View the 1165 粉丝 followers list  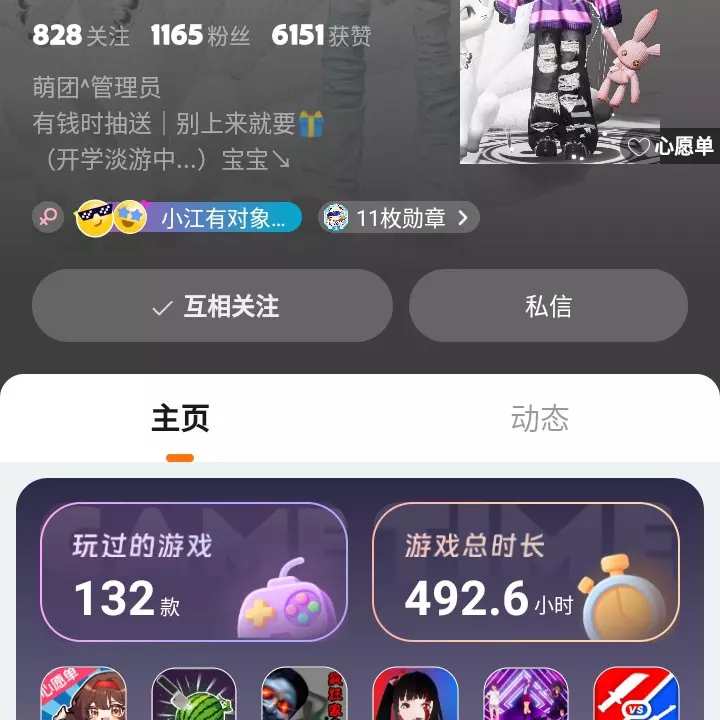tap(200, 36)
